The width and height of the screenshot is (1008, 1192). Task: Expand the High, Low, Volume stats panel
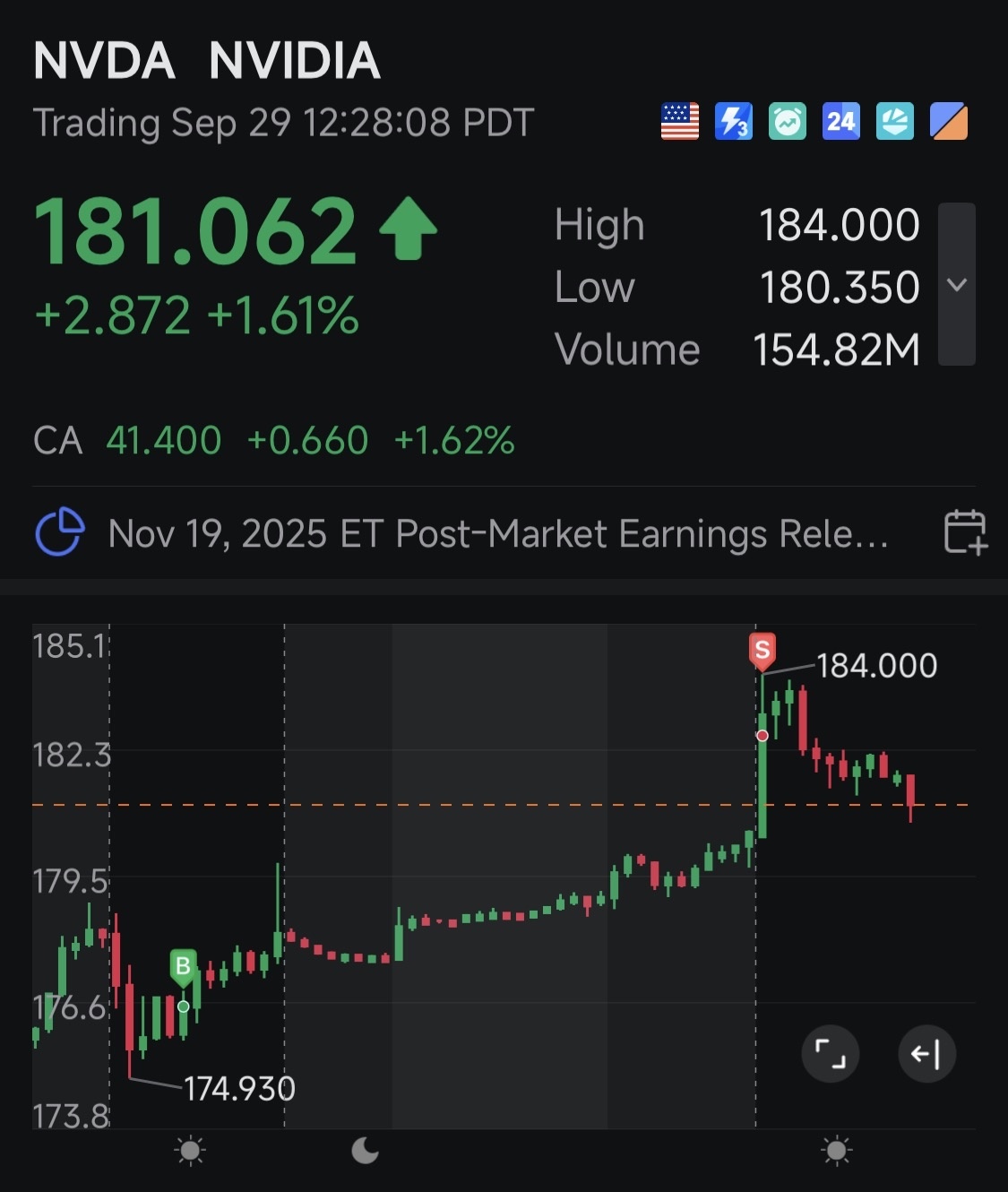coord(956,285)
